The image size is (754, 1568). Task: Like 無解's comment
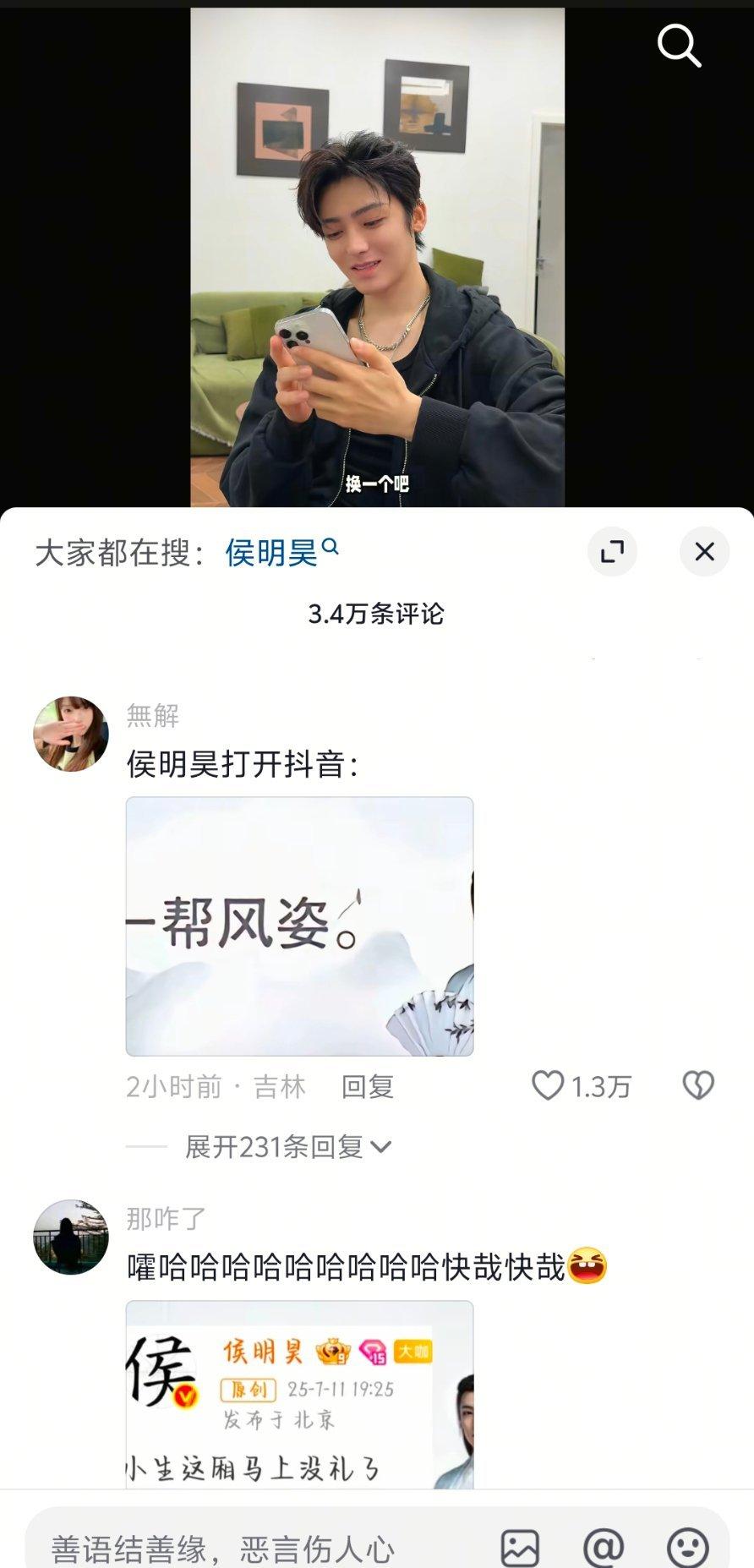[x=548, y=1085]
